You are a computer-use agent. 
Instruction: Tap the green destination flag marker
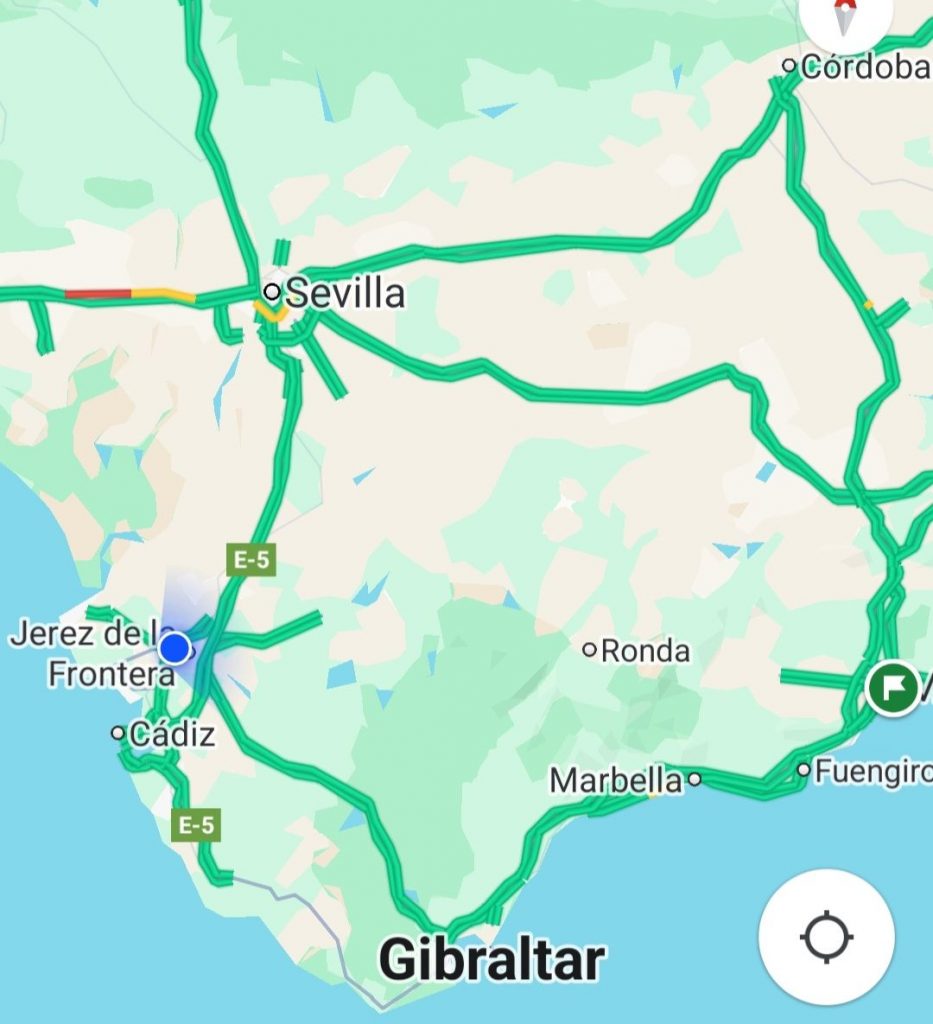pos(892,687)
